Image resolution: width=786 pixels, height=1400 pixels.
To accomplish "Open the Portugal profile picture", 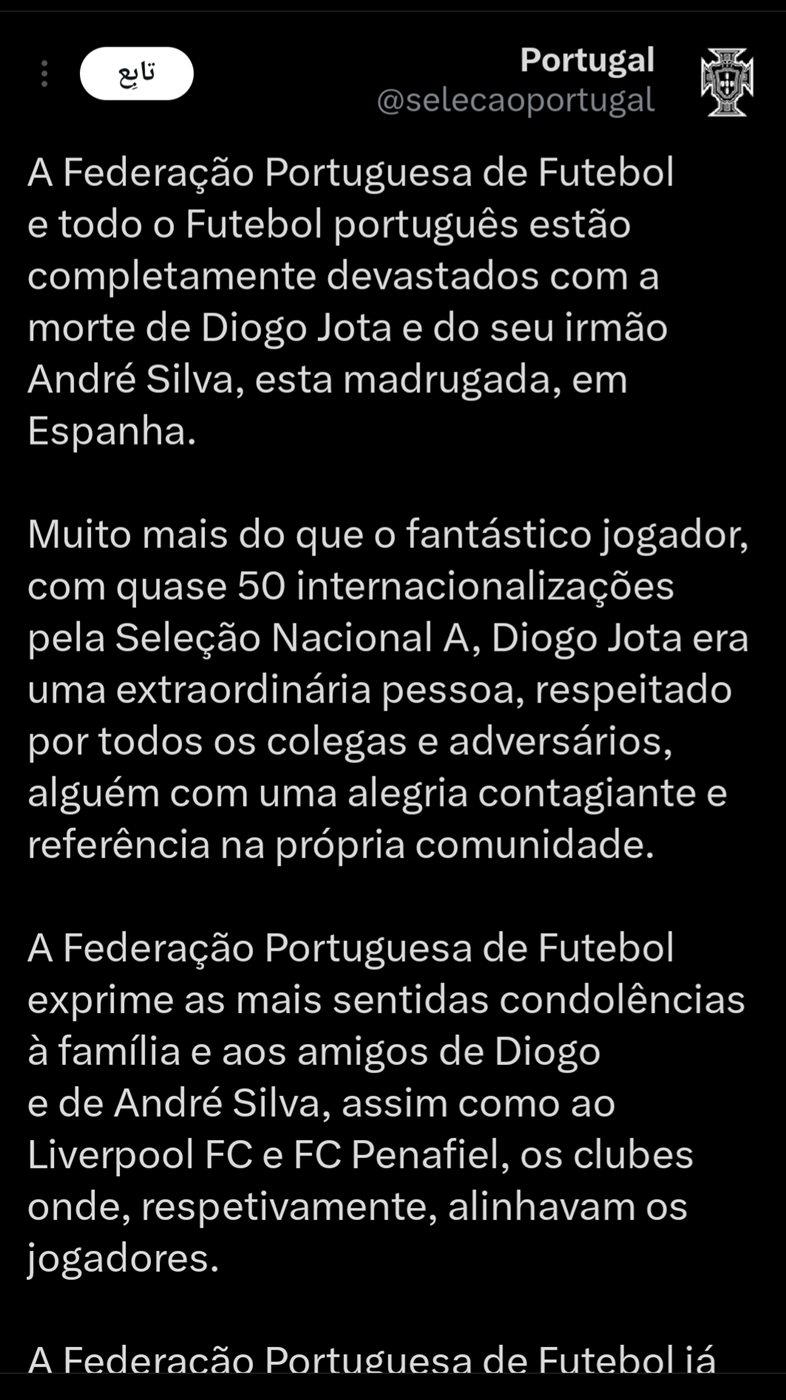I will pyautogui.click(x=727, y=81).
